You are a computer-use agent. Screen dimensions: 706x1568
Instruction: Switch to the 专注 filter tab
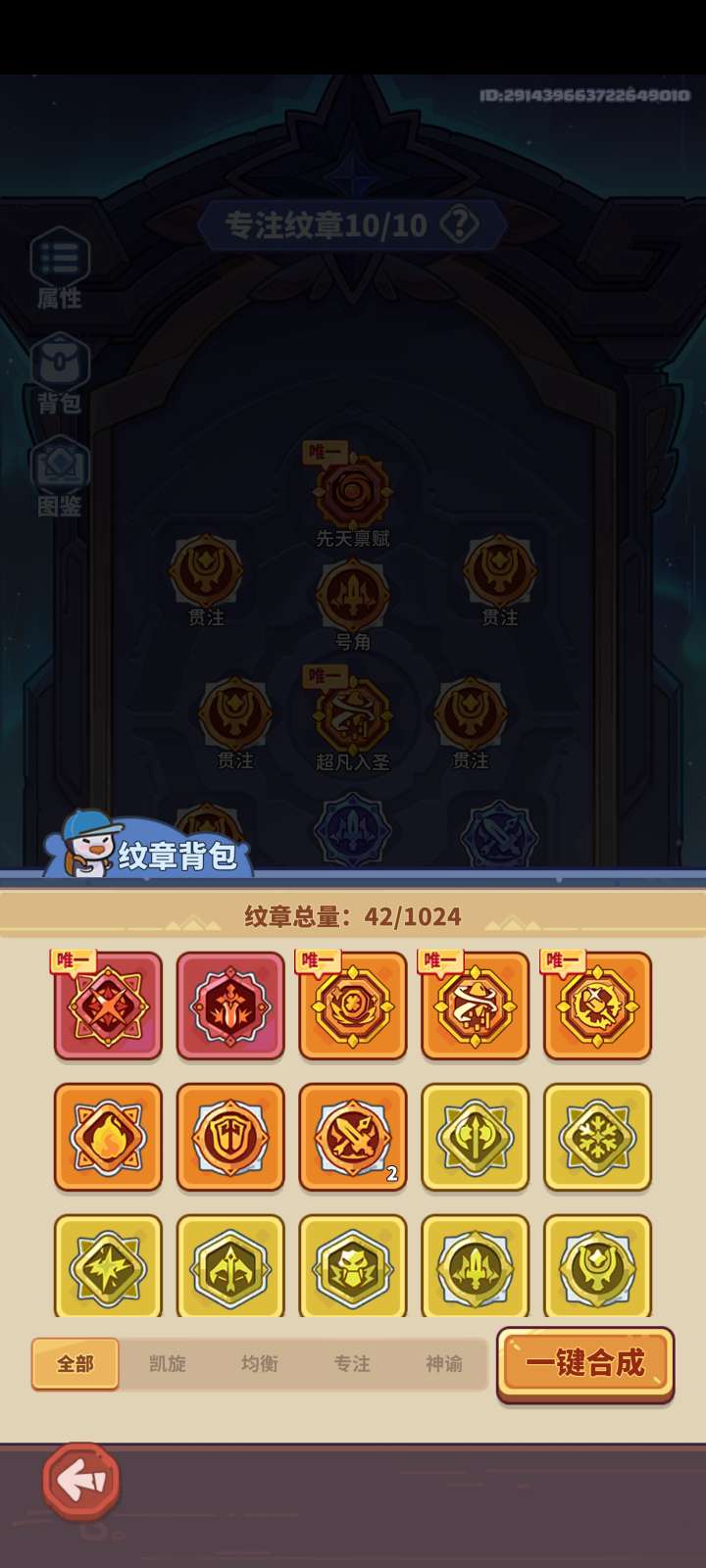click(352, 1363)
